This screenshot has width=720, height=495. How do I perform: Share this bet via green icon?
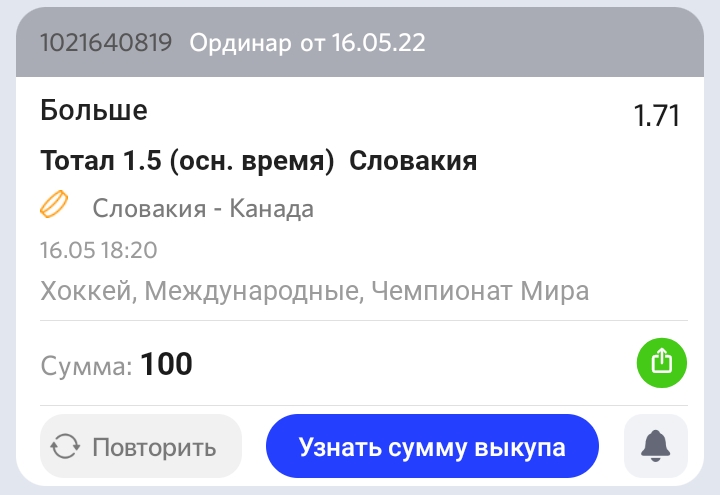tap(663, 361)
